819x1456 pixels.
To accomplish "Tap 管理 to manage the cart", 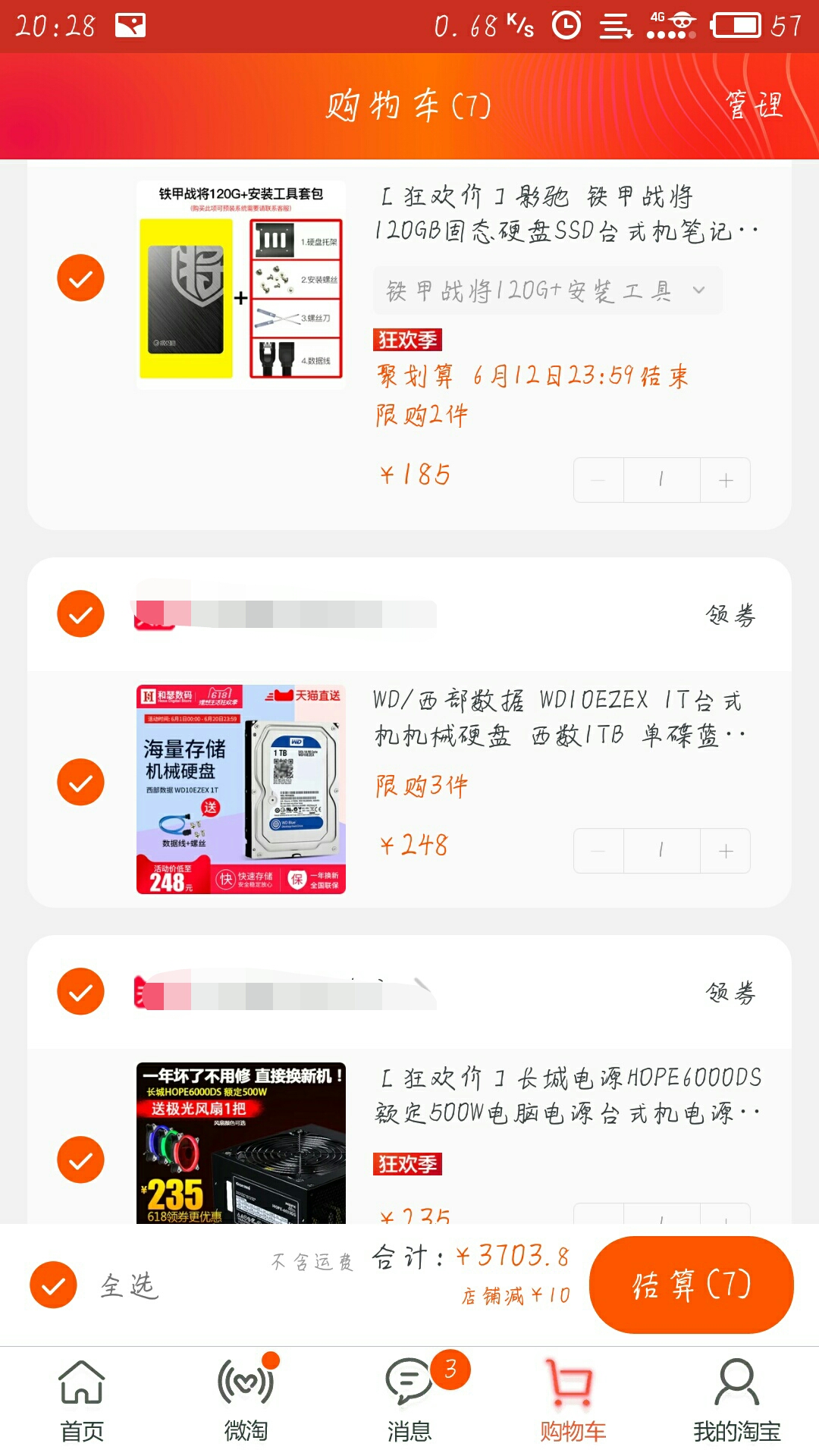I will [x=754, y=105].
